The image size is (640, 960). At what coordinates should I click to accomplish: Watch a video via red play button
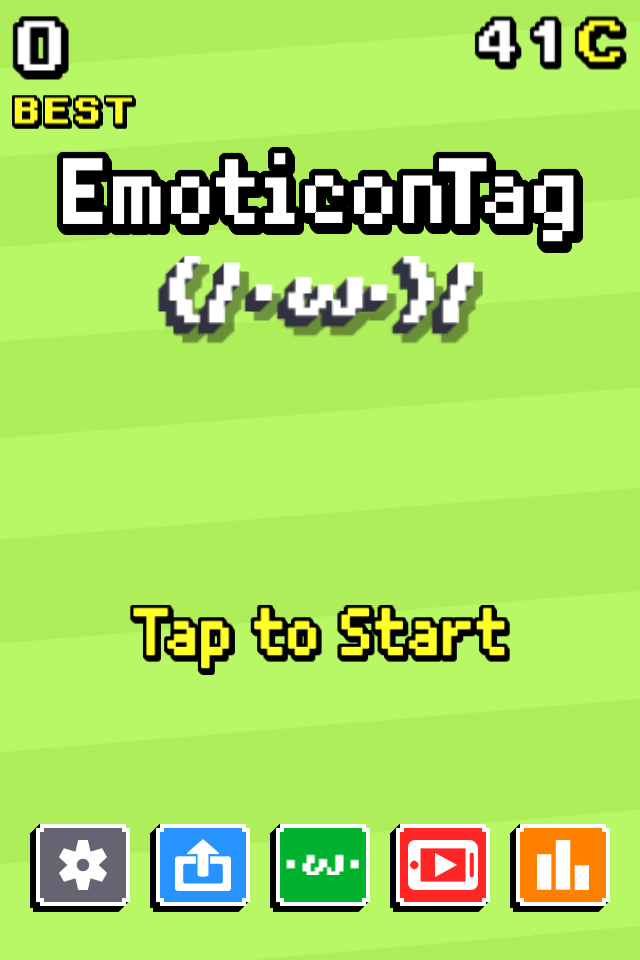pos(441,866)
